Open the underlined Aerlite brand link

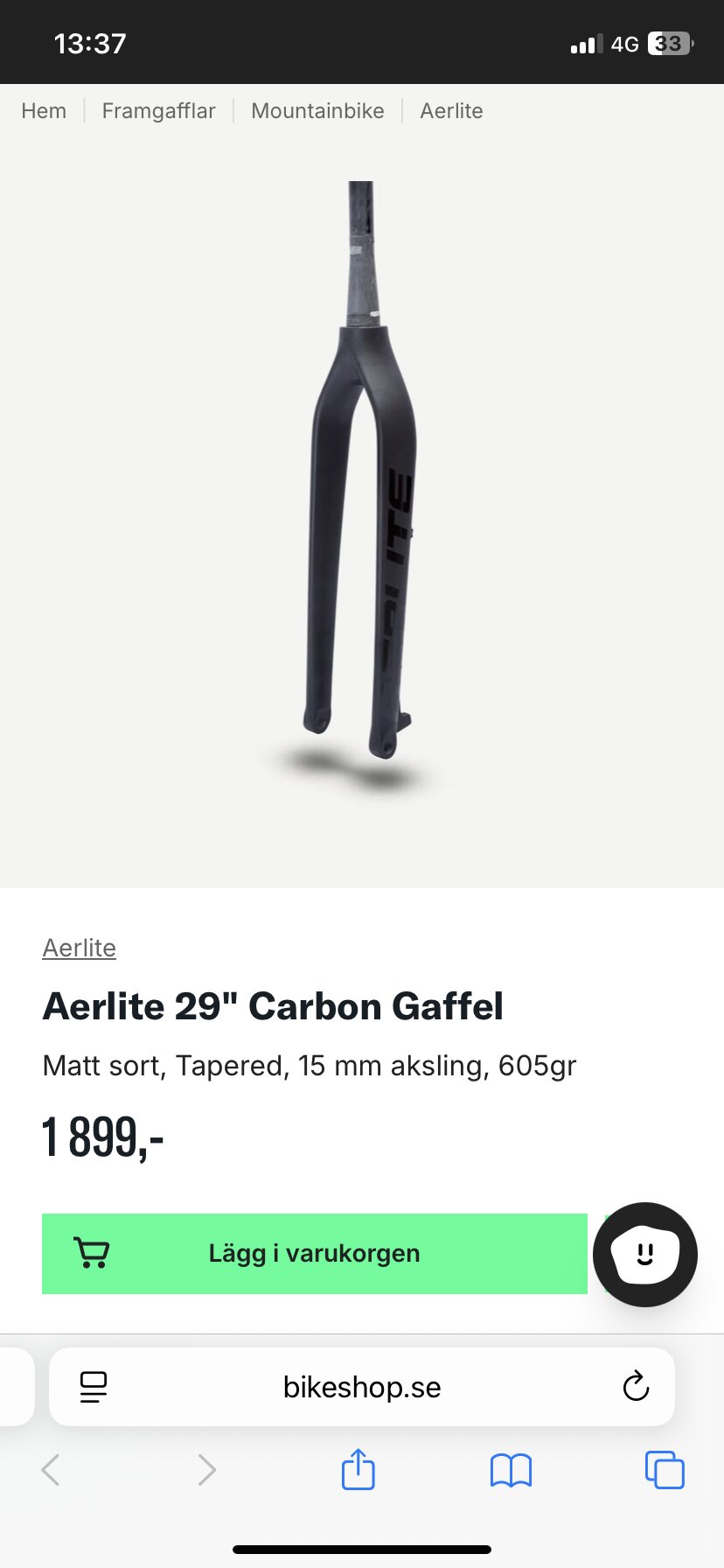point(79,948)
